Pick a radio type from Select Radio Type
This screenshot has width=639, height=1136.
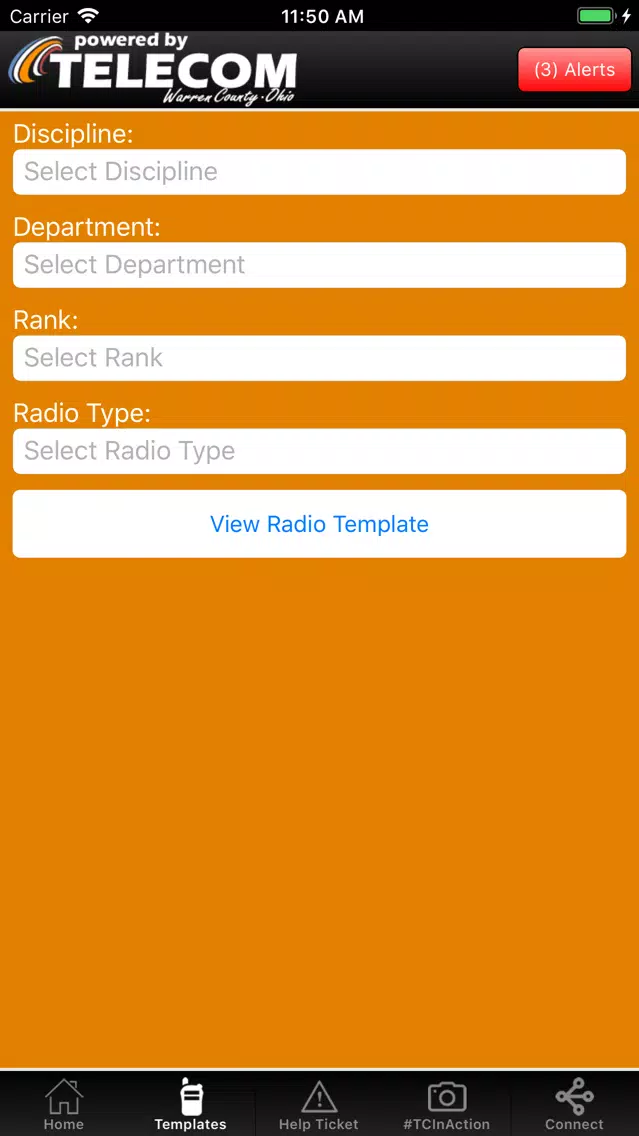[x=320, y=451]
